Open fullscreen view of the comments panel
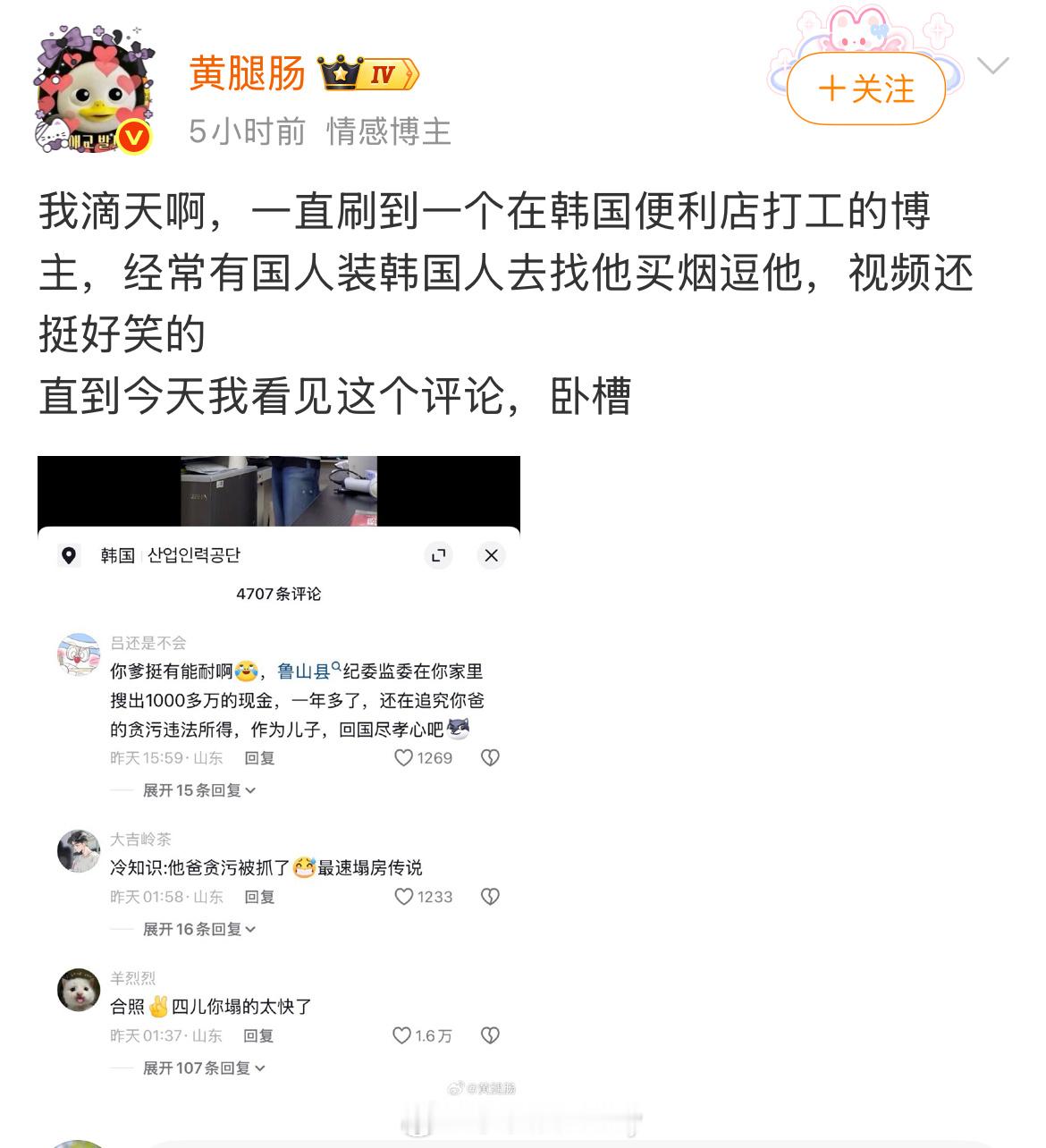 click(x=438, y=555)
